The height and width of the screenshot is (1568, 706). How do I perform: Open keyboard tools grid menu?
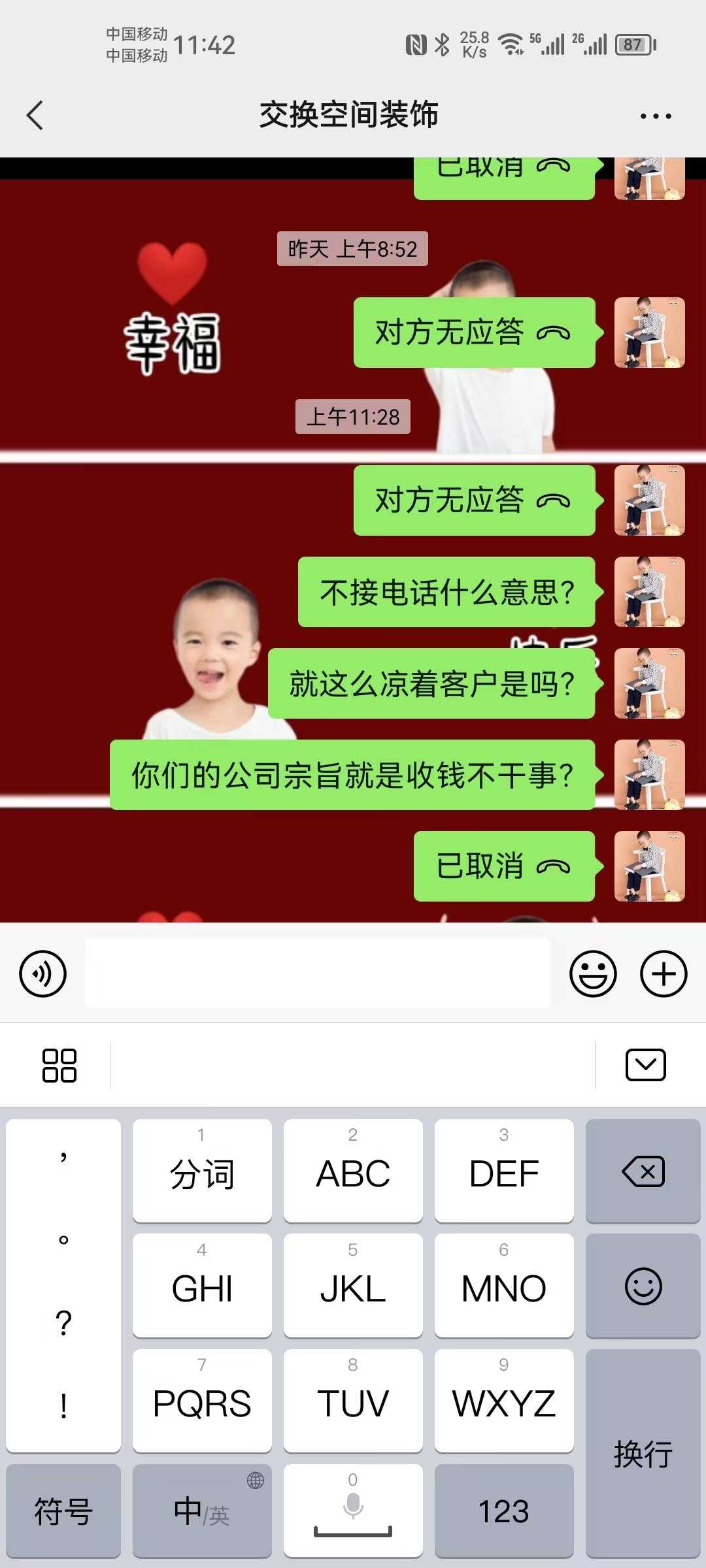coord(59,1066)
